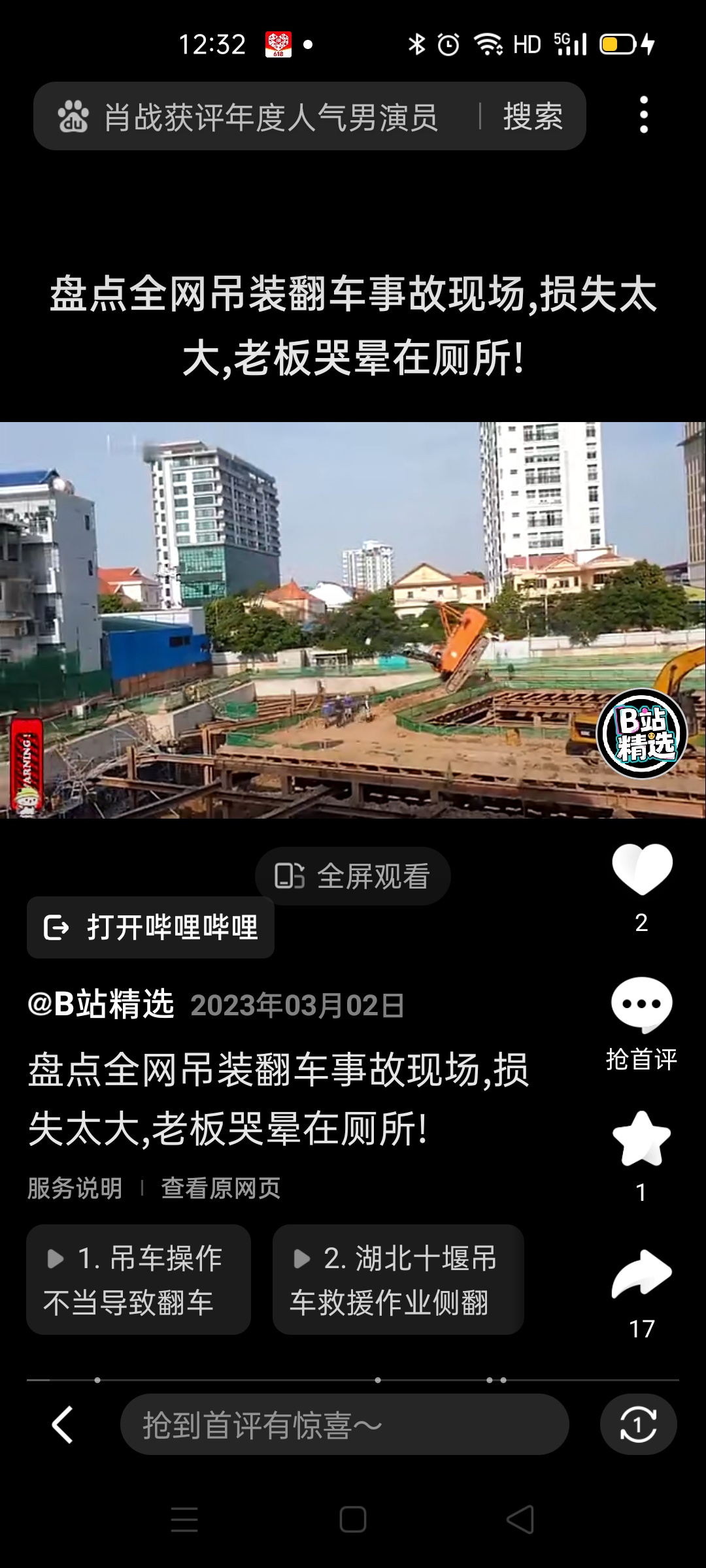
Task: Open 查看原网页 link
Action: pos(221,1188)
